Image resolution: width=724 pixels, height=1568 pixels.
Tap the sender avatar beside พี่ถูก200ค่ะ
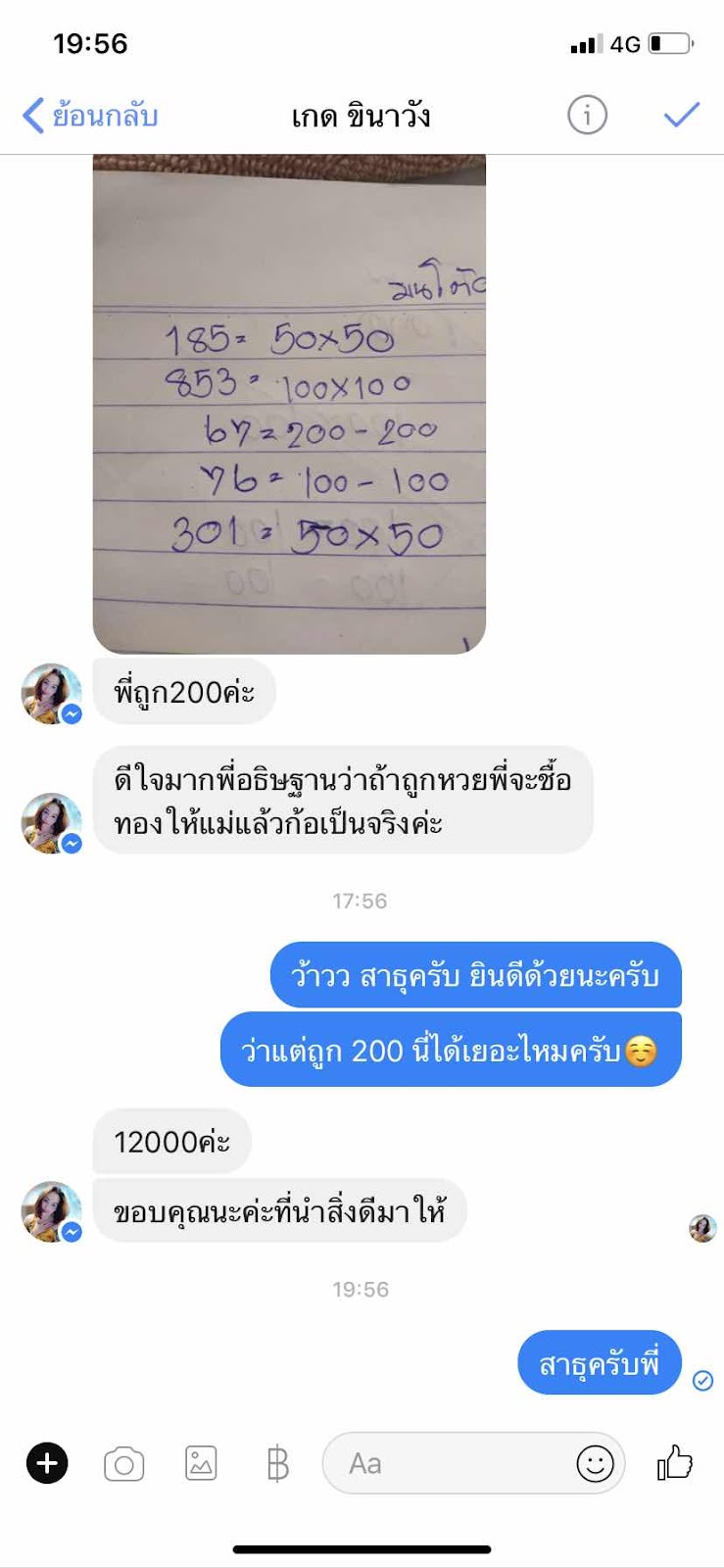(x=51, y=694)
